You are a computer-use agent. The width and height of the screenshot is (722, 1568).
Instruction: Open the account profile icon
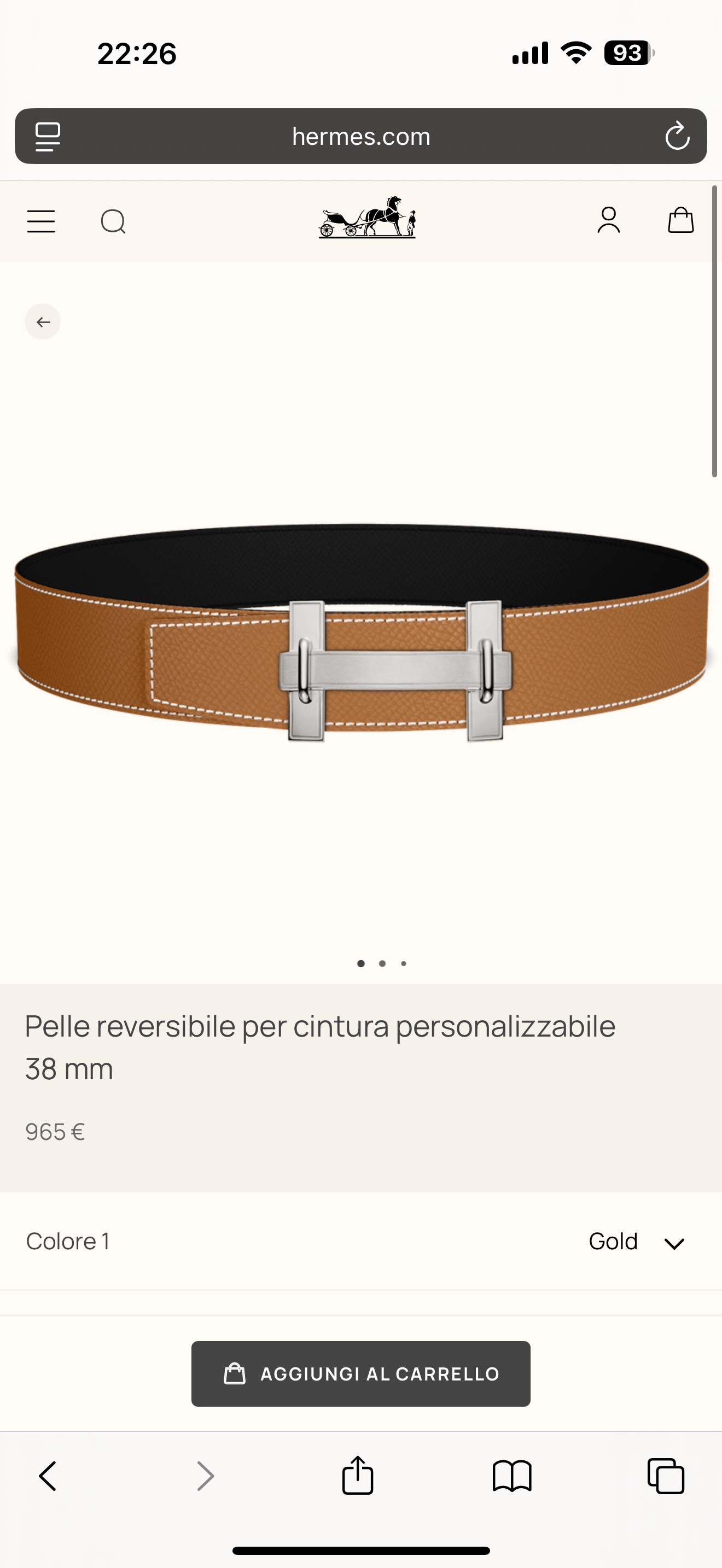click(609, 221)
